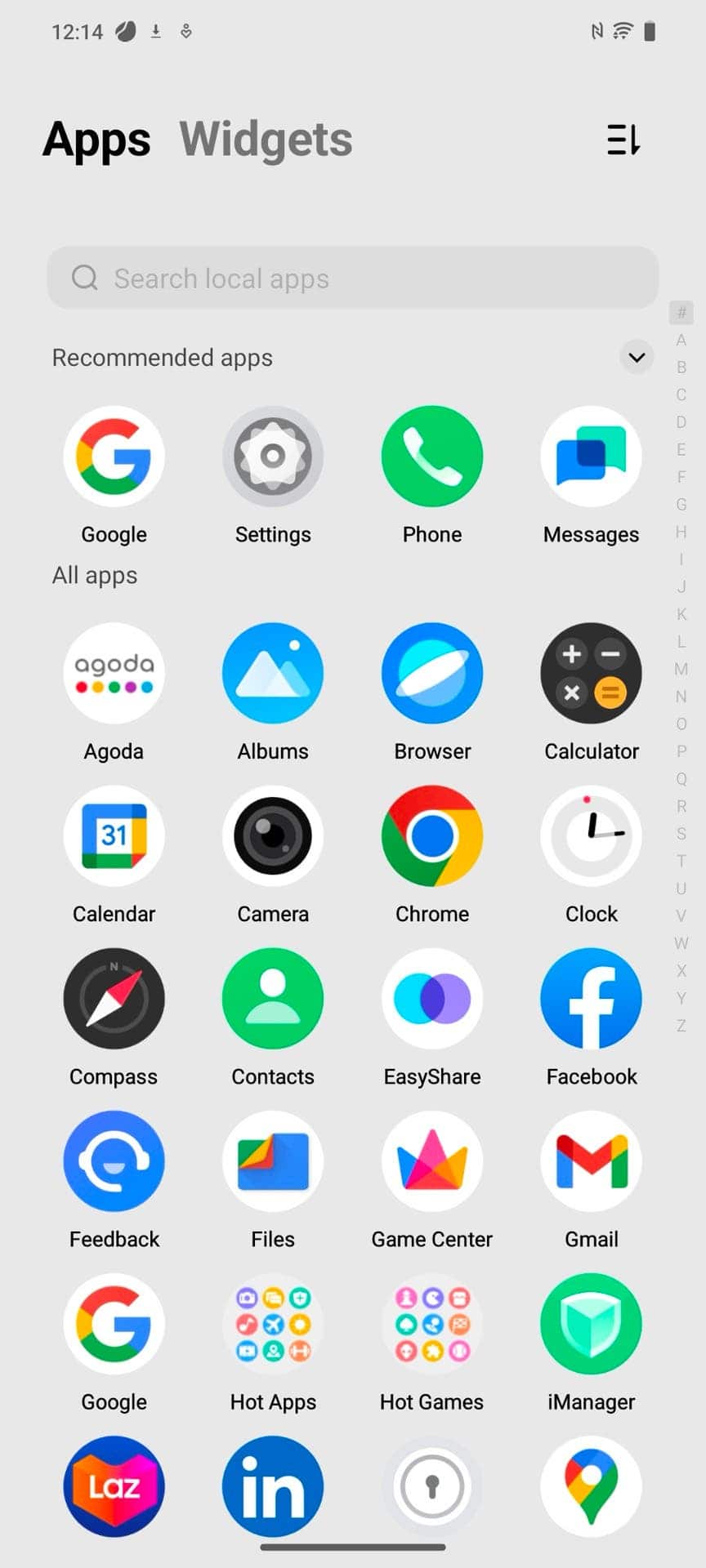Jump to letter M in index
Screen dimensions: 706x1568
(x=681, y=669)
